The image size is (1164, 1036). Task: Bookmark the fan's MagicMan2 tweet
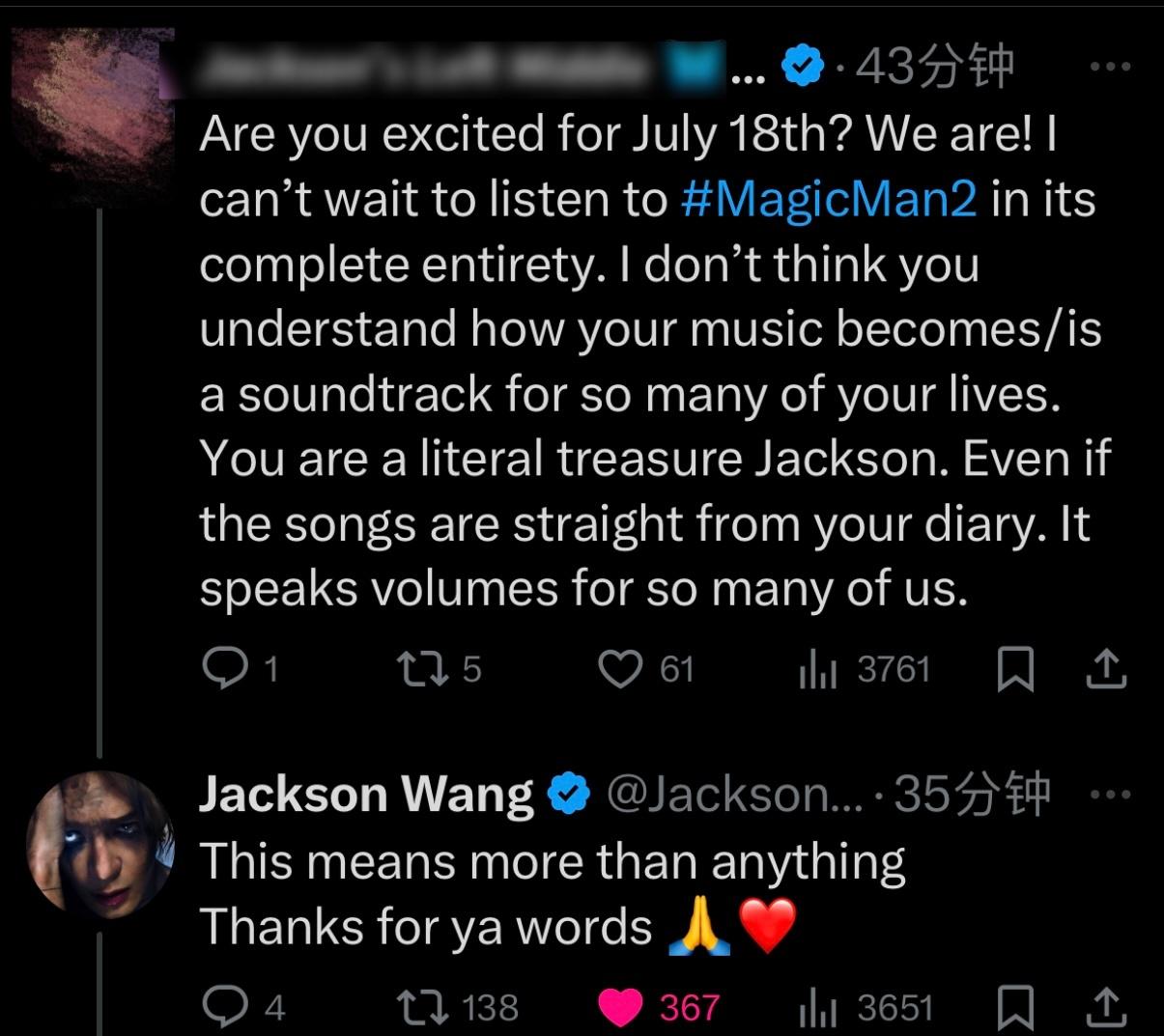pos(1014,670)
